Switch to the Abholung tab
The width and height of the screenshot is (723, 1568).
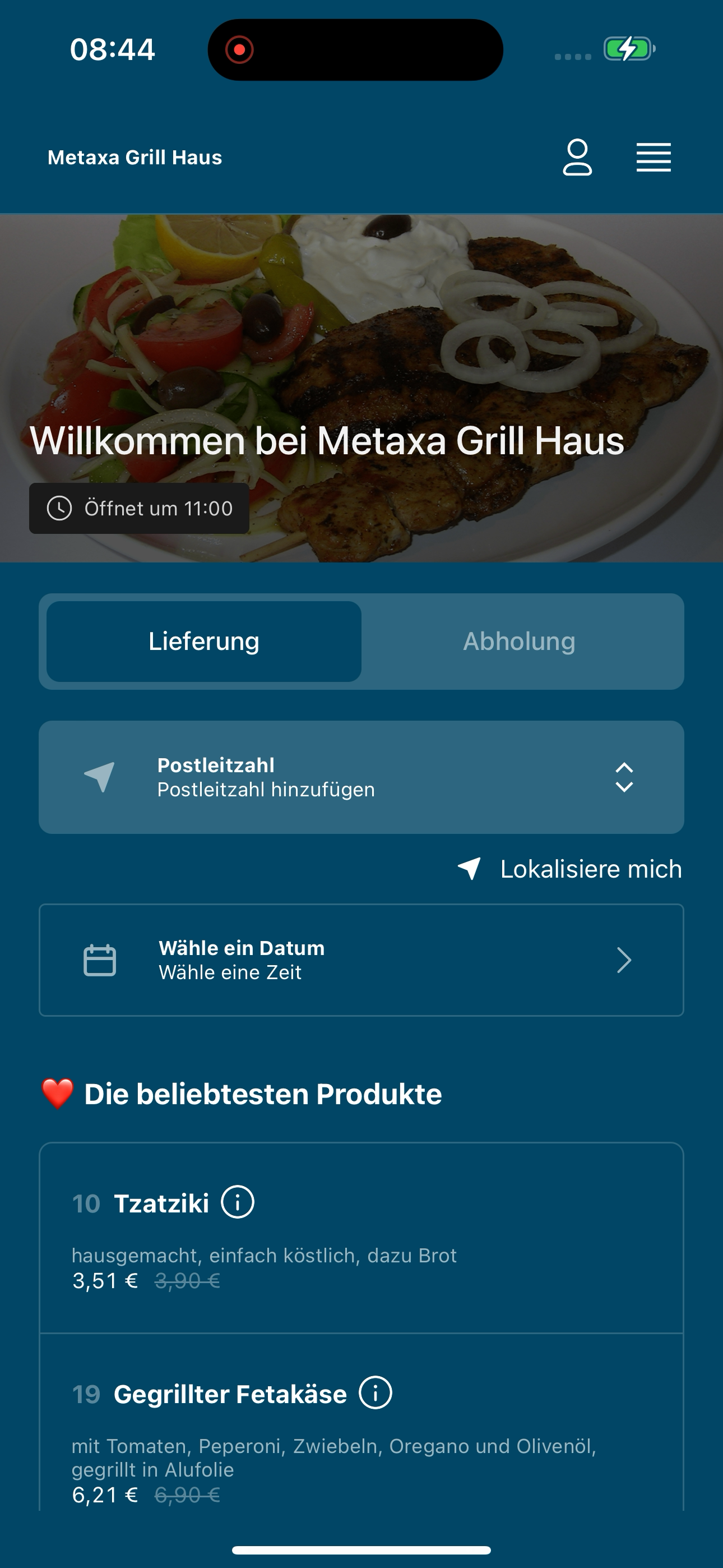[519, 641]
